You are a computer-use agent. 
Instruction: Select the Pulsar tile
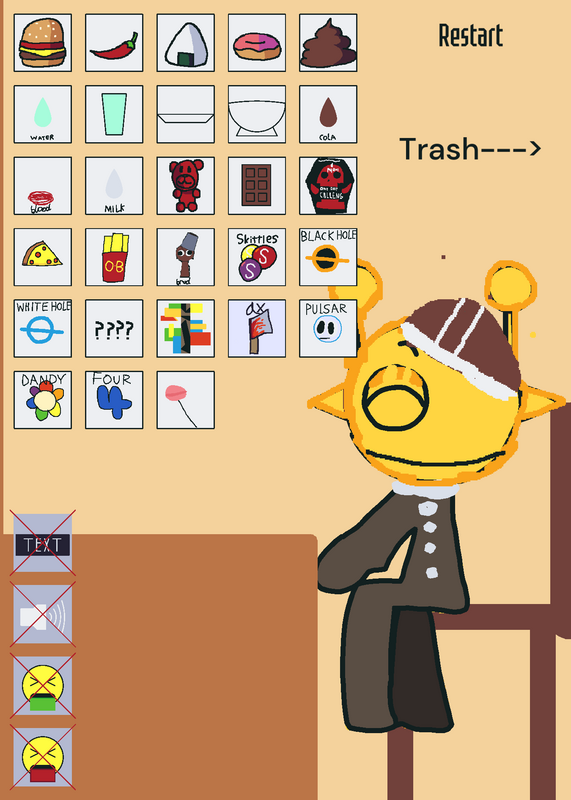point(329,329)
